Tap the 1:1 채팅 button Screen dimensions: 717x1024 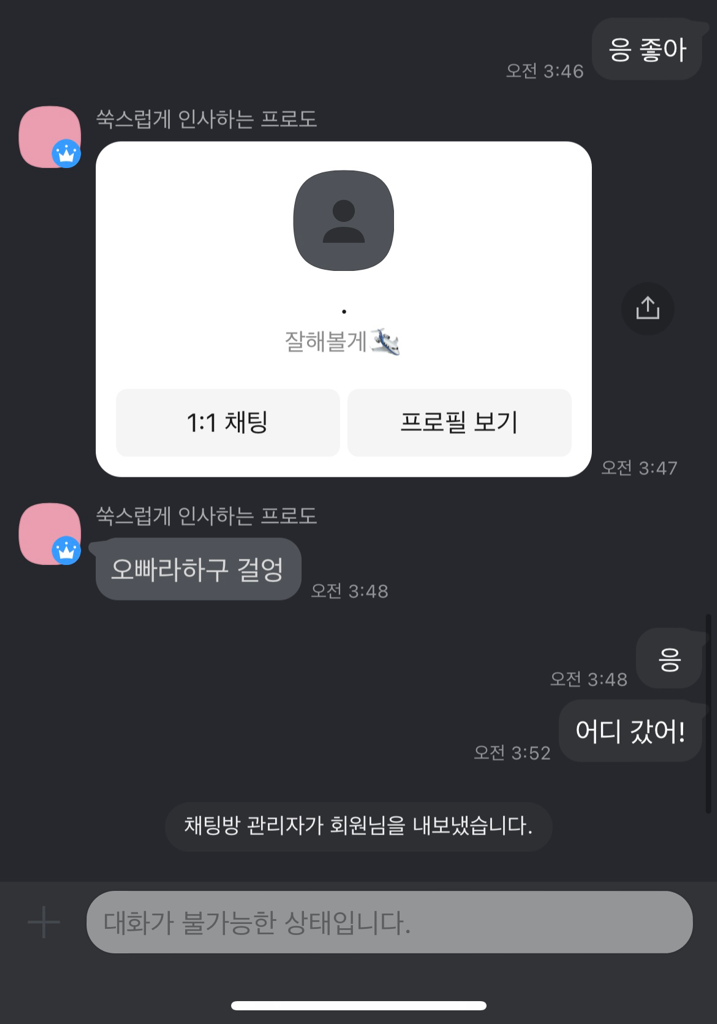point(227,423)
